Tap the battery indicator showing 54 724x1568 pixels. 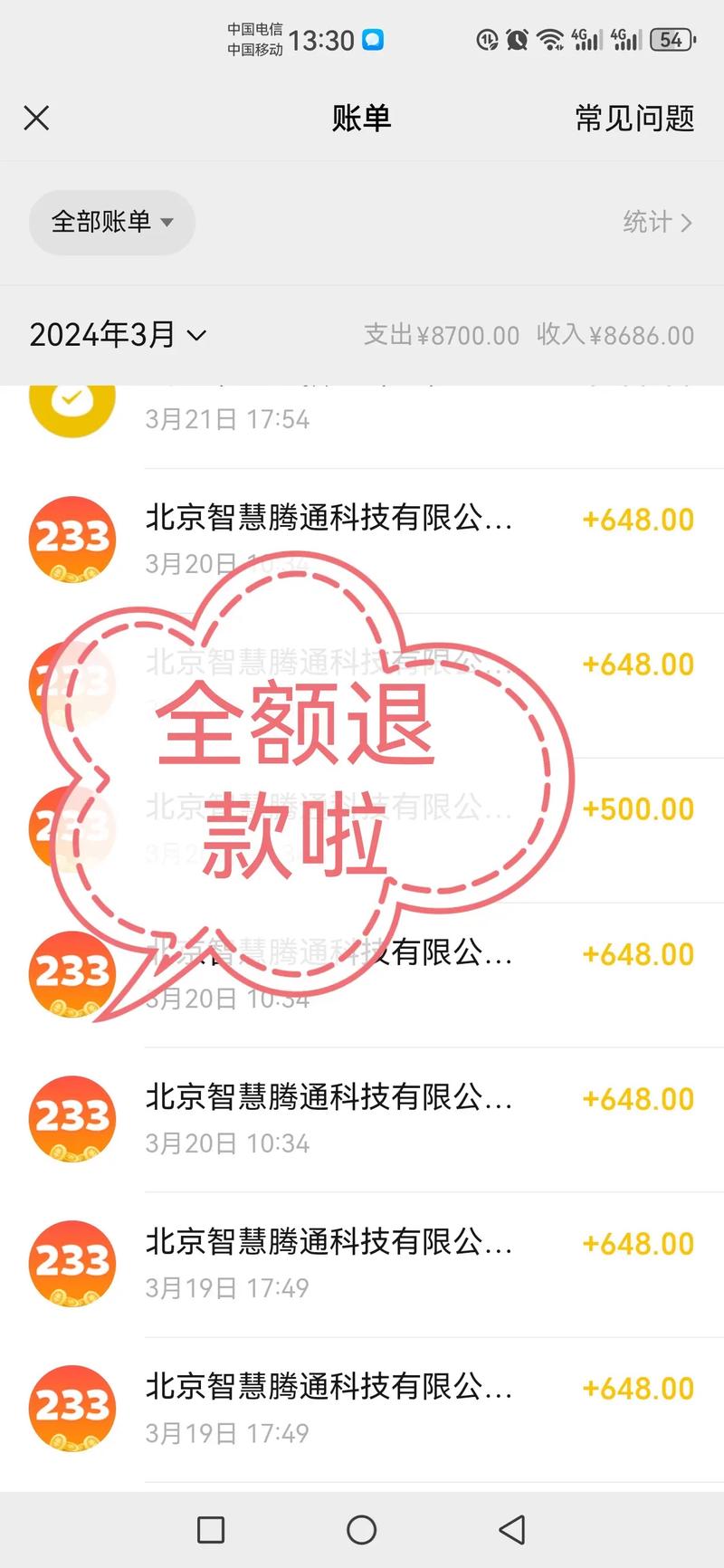[670, 40]
